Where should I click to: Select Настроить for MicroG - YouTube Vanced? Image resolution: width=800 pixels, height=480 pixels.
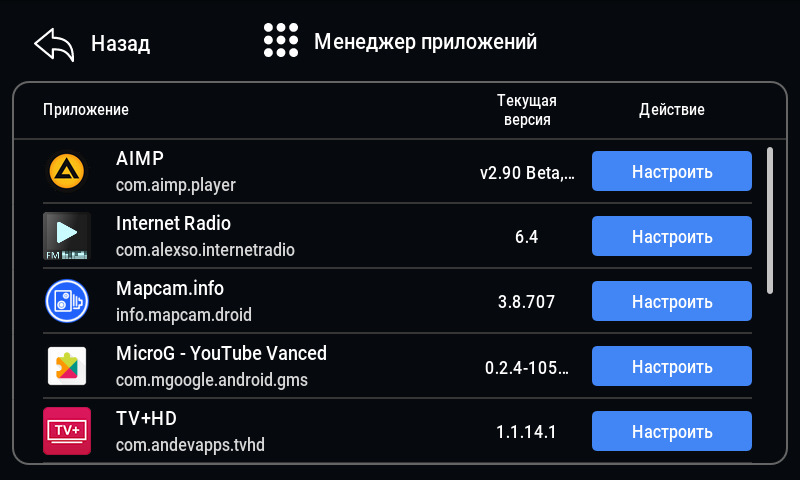(671, 366)
